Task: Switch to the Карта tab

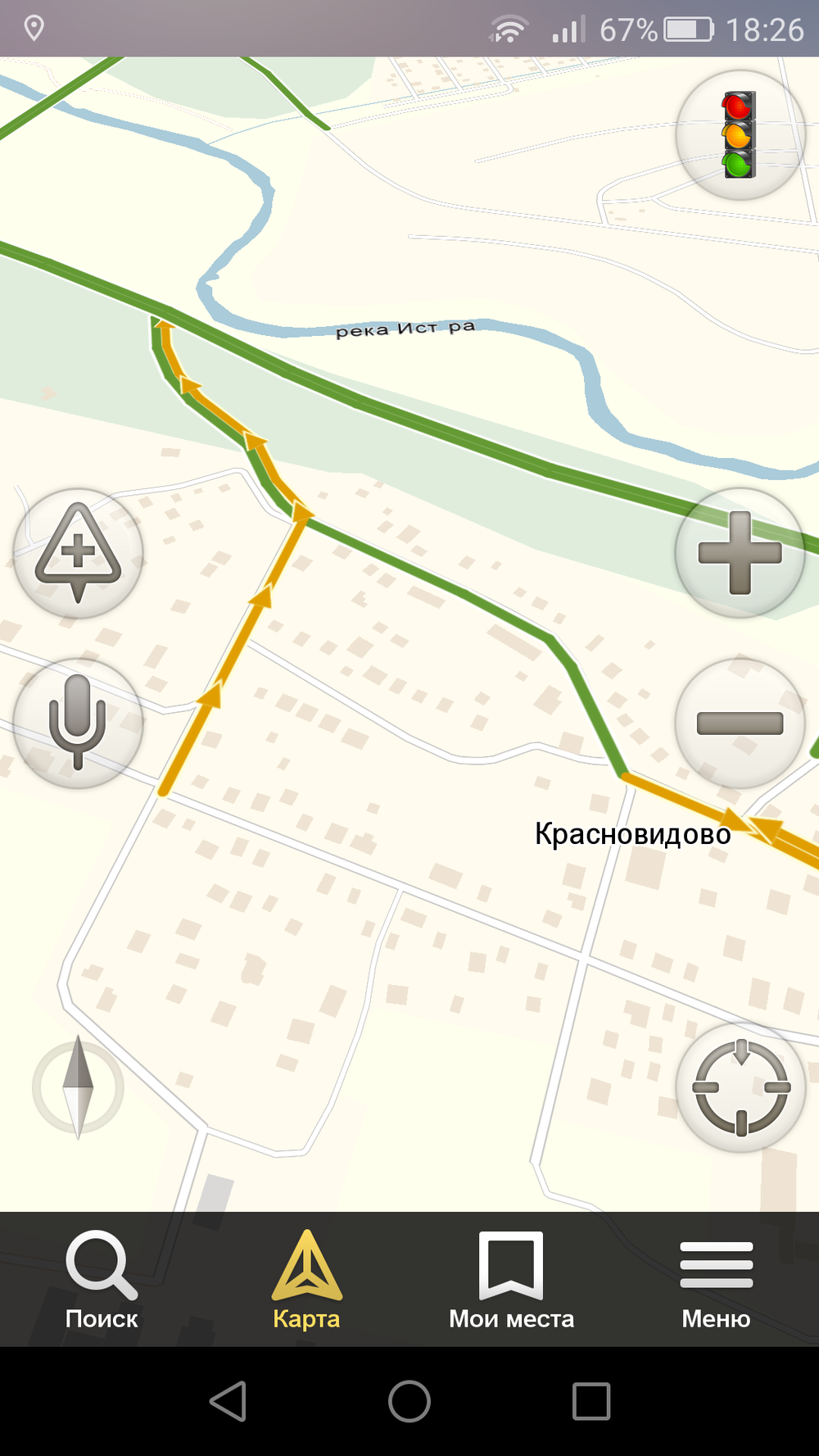Action: 306,1279
